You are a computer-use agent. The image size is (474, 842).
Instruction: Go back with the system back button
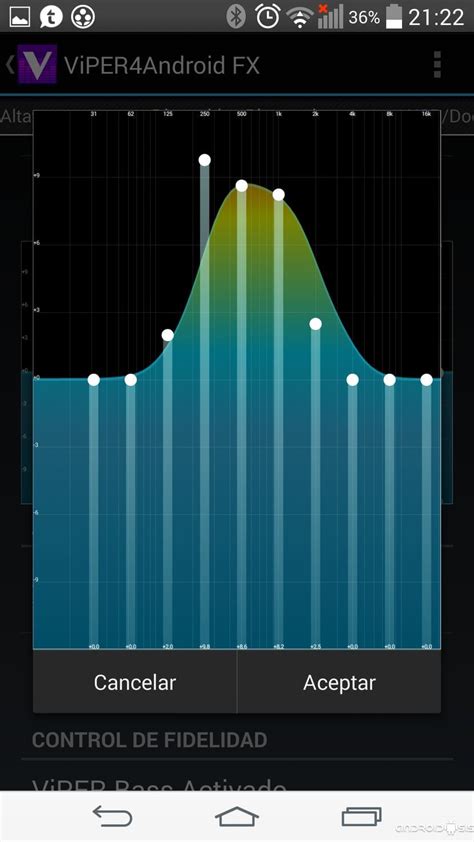pyautogui.click(x=112, y=816)
